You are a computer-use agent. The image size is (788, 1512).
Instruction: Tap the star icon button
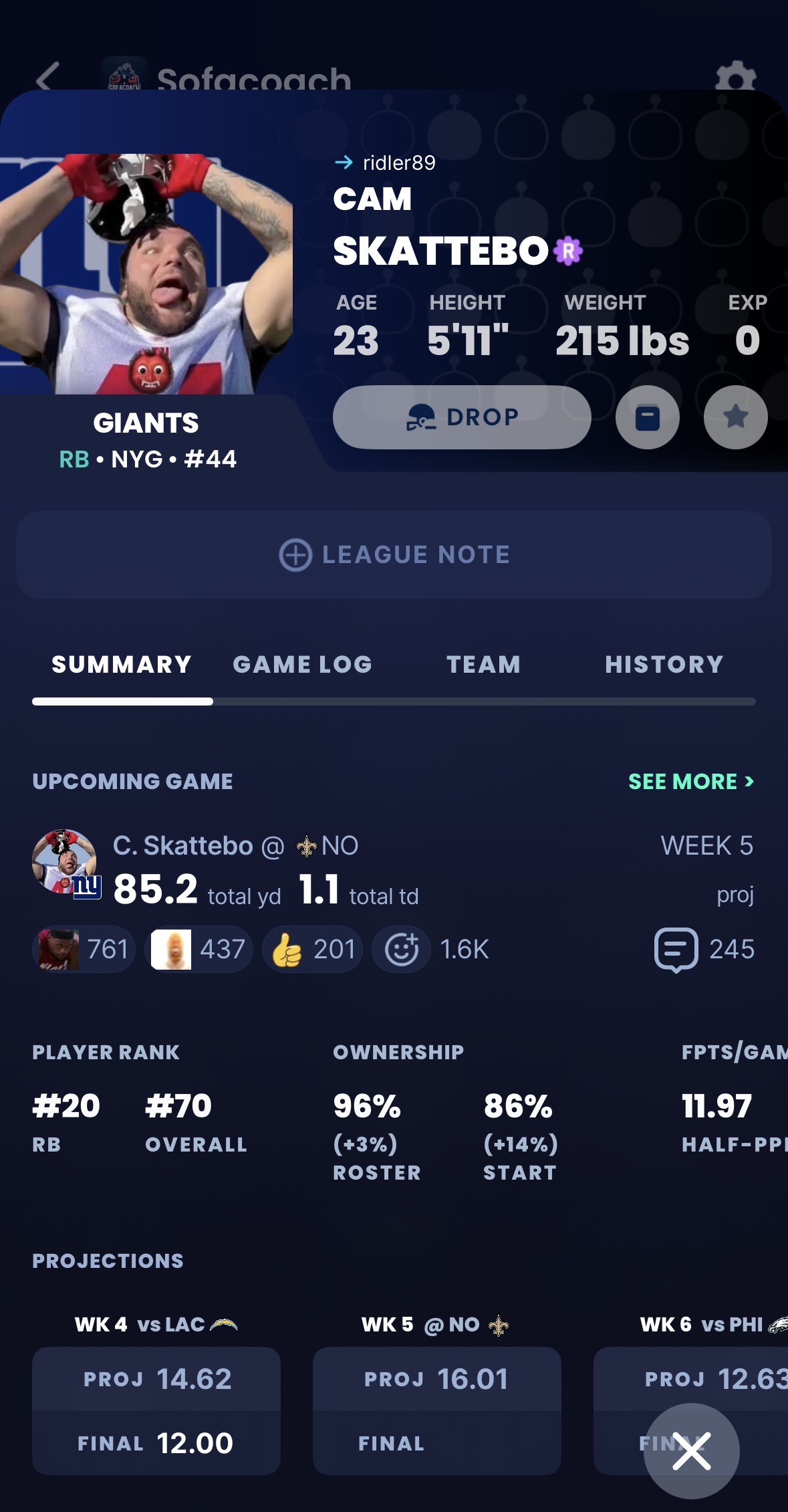735,417
